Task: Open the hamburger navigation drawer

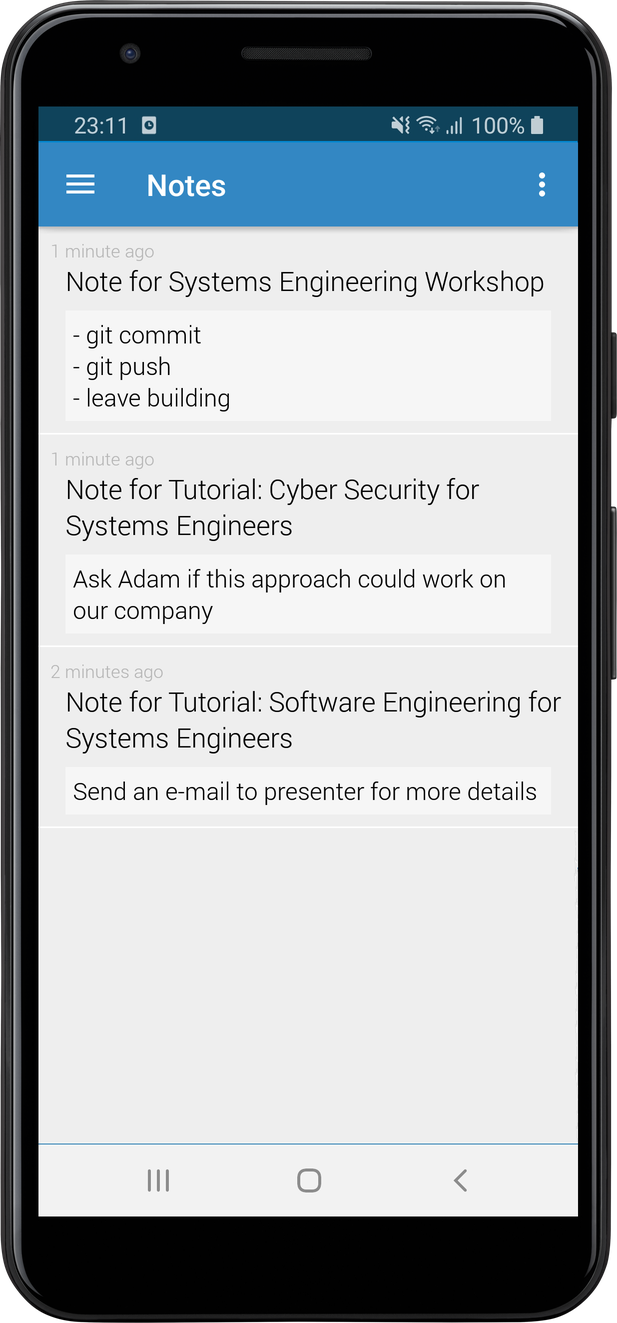Action: (80, 185)
